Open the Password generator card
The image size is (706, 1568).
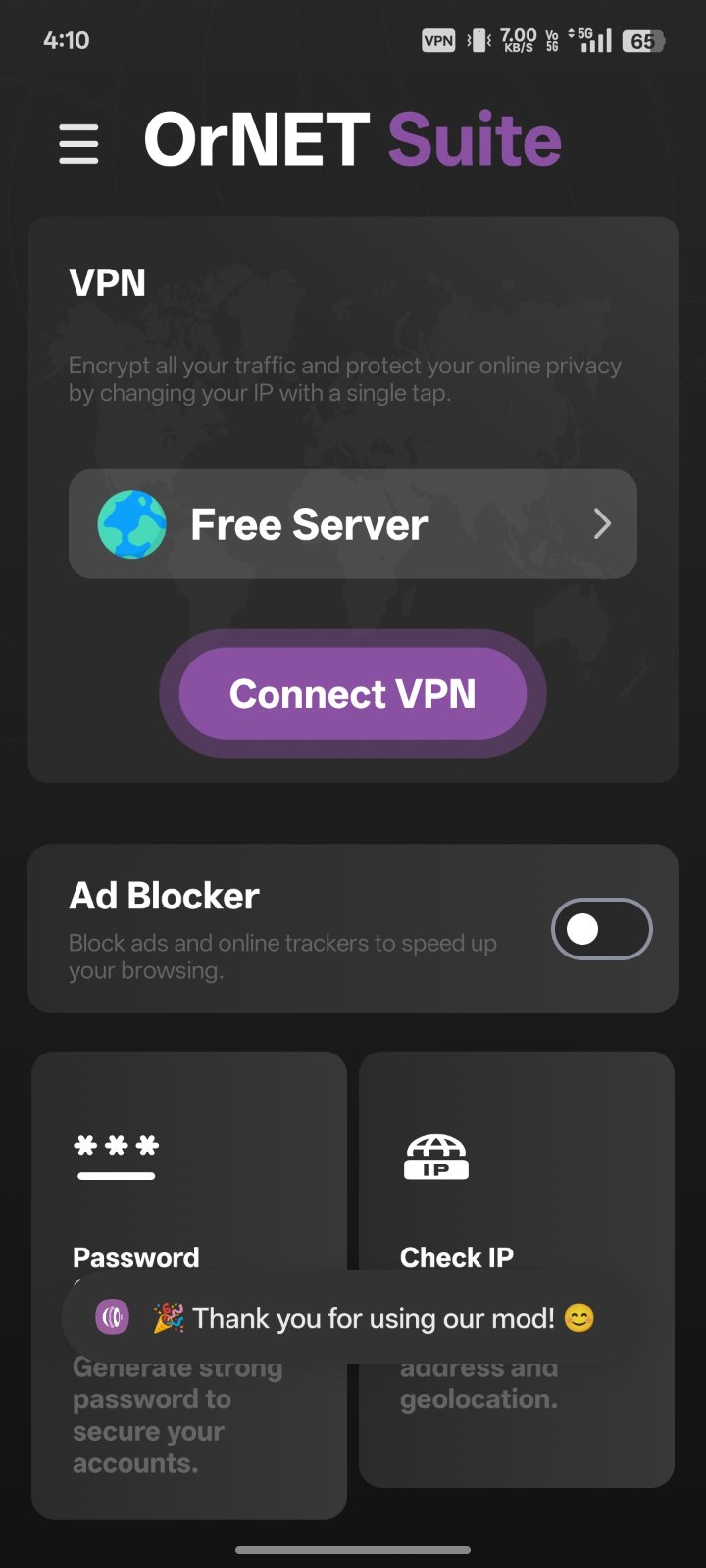click(188, 1176)
